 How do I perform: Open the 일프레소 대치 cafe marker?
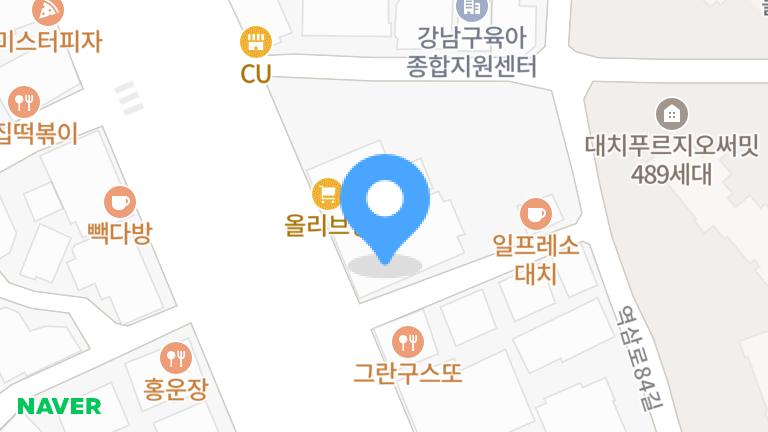[x=535, y=213]
